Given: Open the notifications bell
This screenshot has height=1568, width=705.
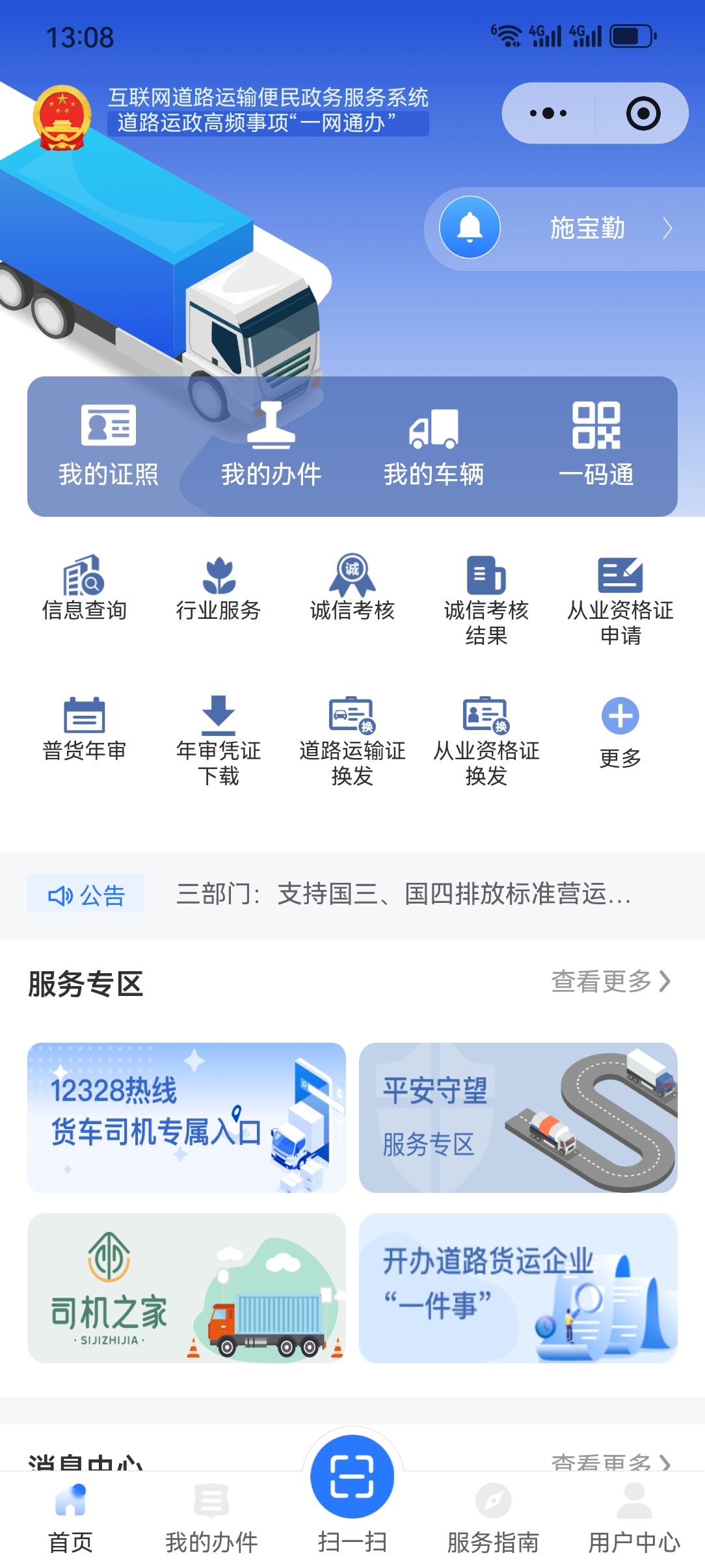Looking at the screenshot, I should (x=470, y=228).
